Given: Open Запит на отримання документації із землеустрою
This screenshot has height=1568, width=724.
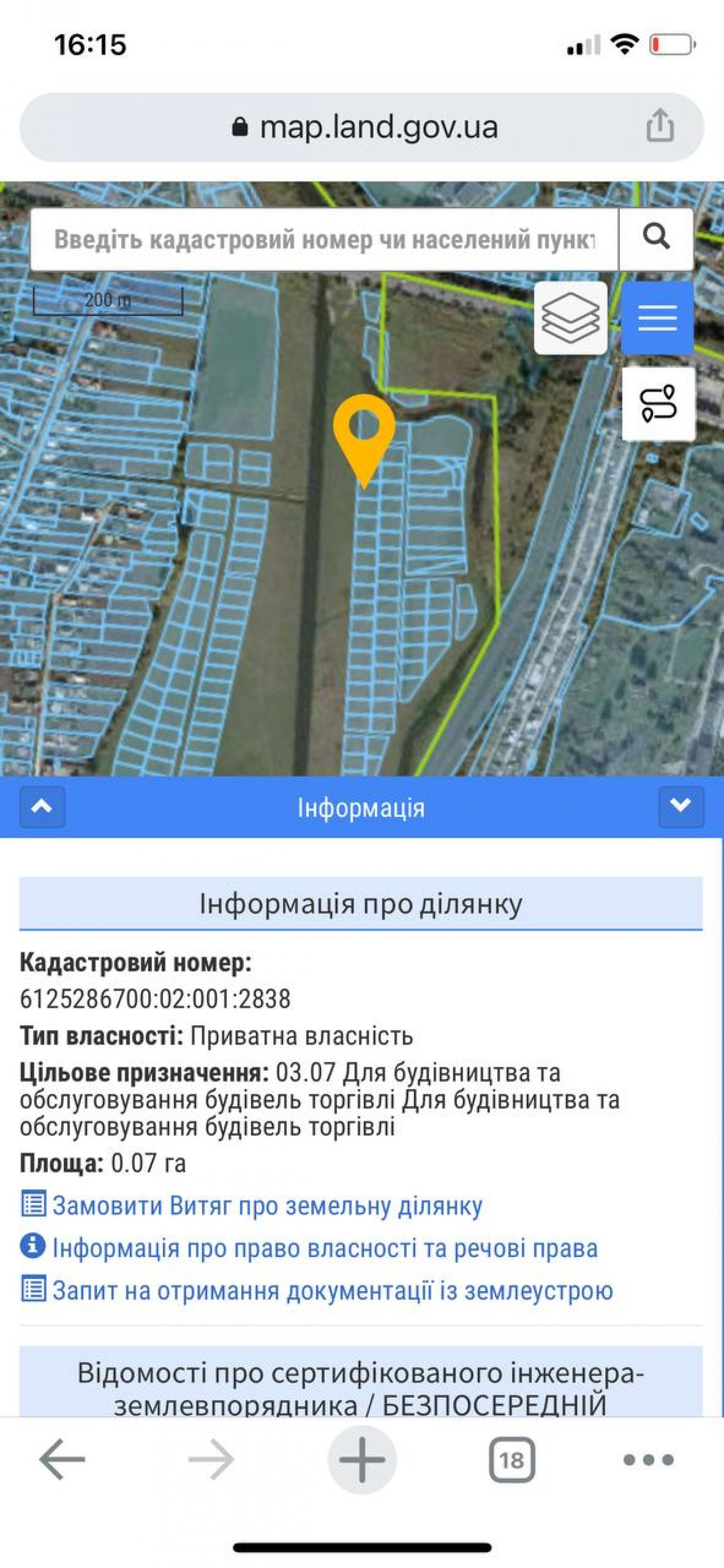Looking at the screenshot, I should 332,1290.
